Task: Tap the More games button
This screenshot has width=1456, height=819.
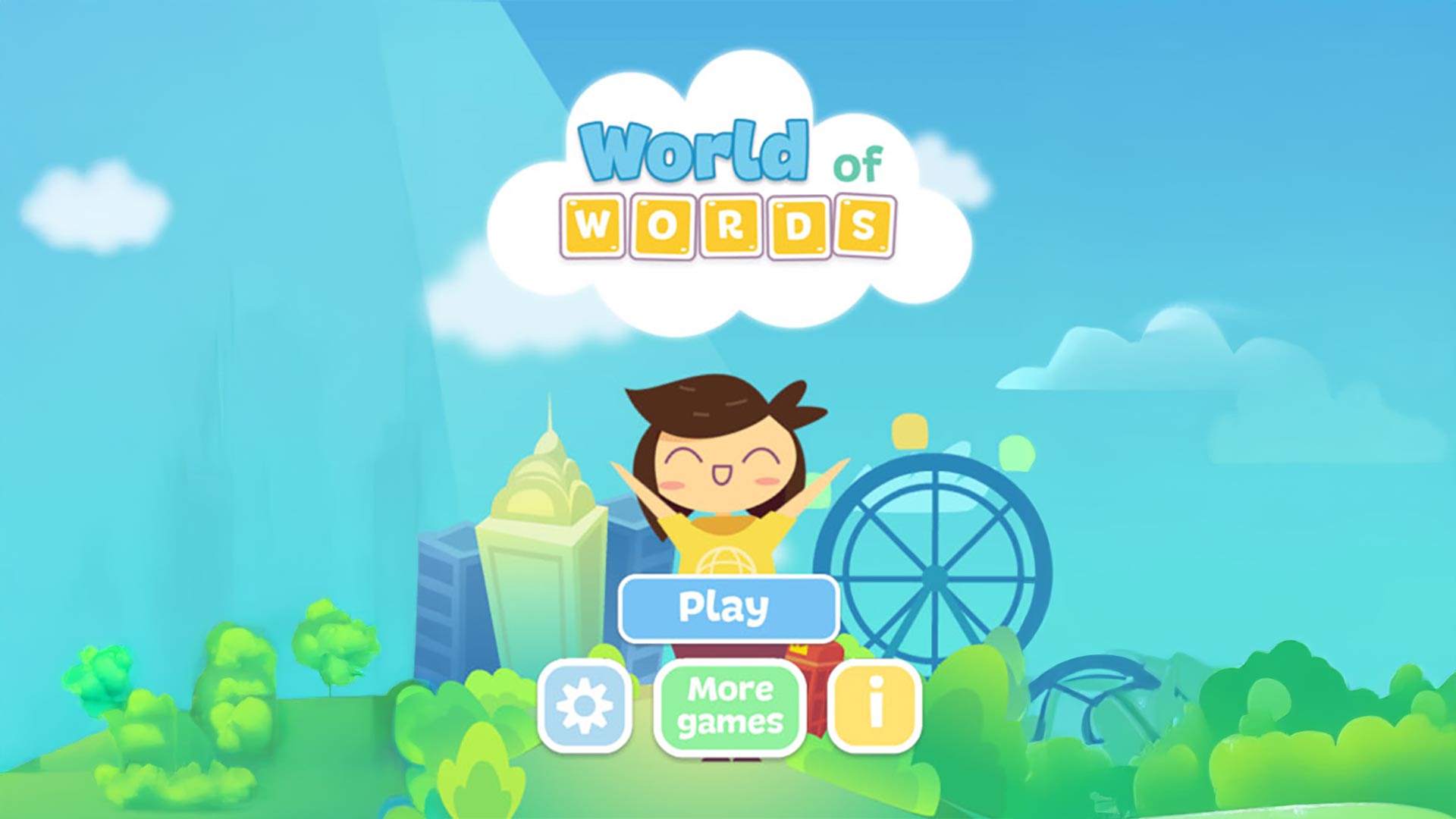Action: tap(730, 706)
